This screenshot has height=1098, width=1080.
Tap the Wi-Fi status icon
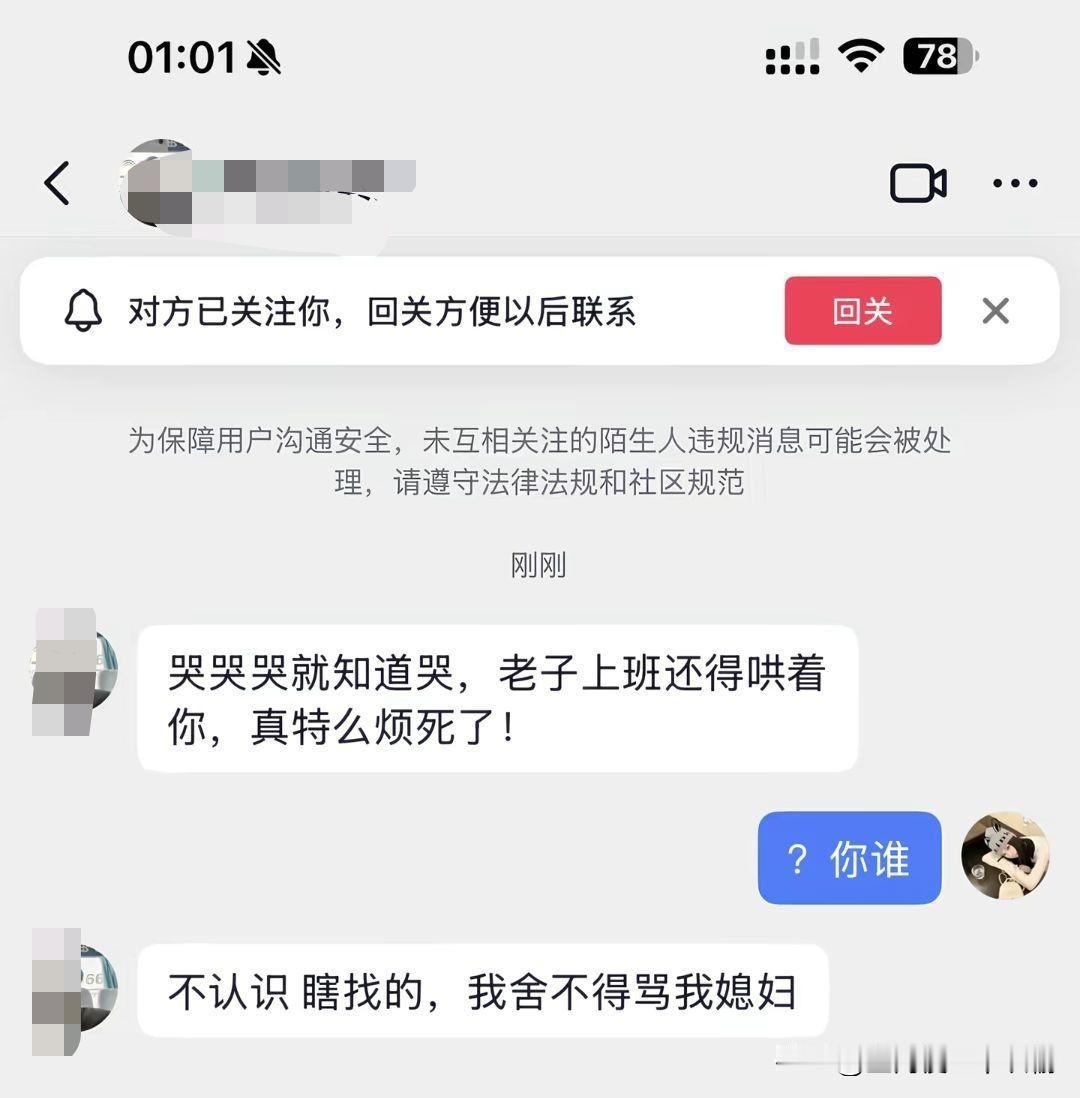(862, 58)
